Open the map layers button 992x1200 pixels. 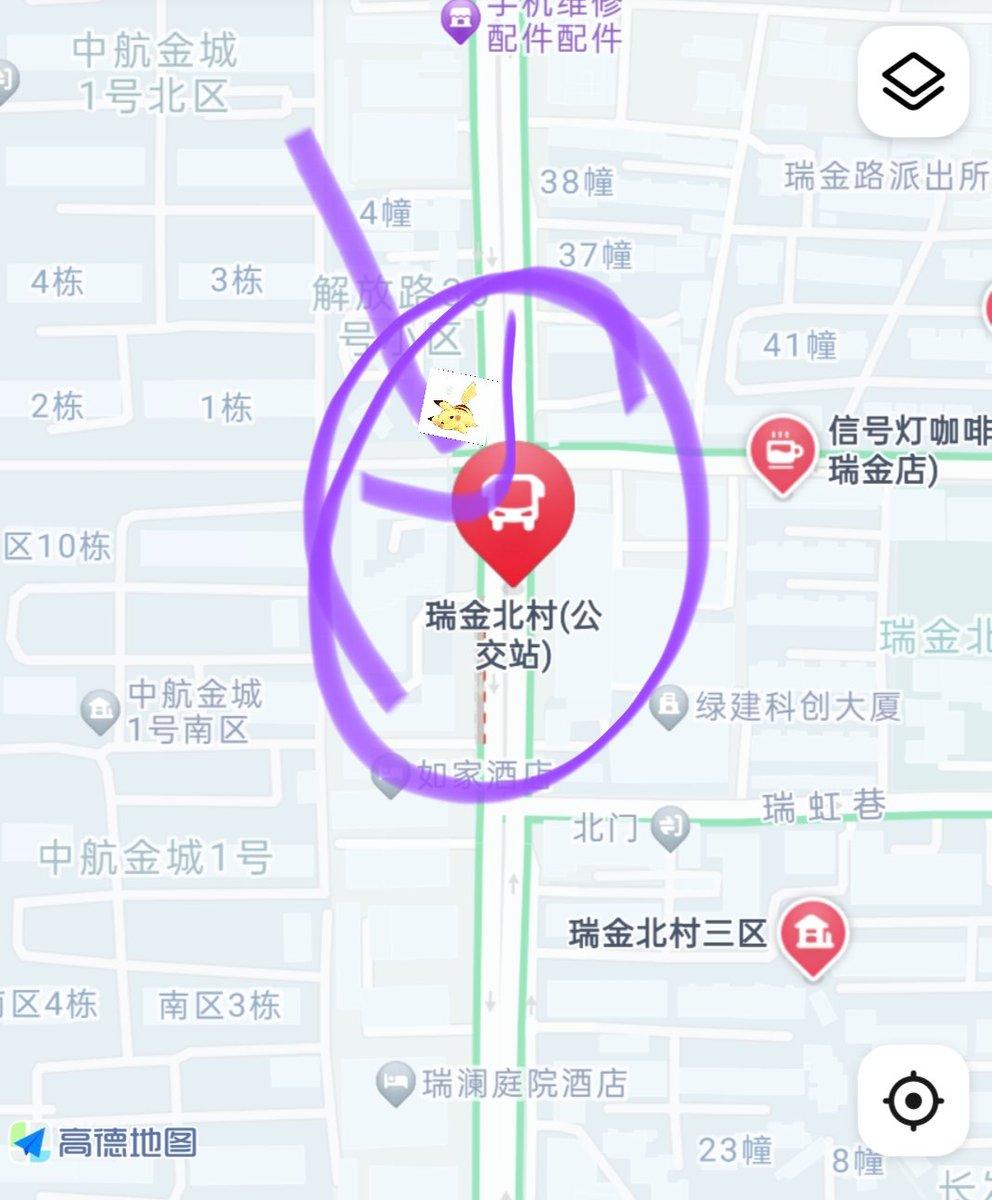tap(913, 81)
